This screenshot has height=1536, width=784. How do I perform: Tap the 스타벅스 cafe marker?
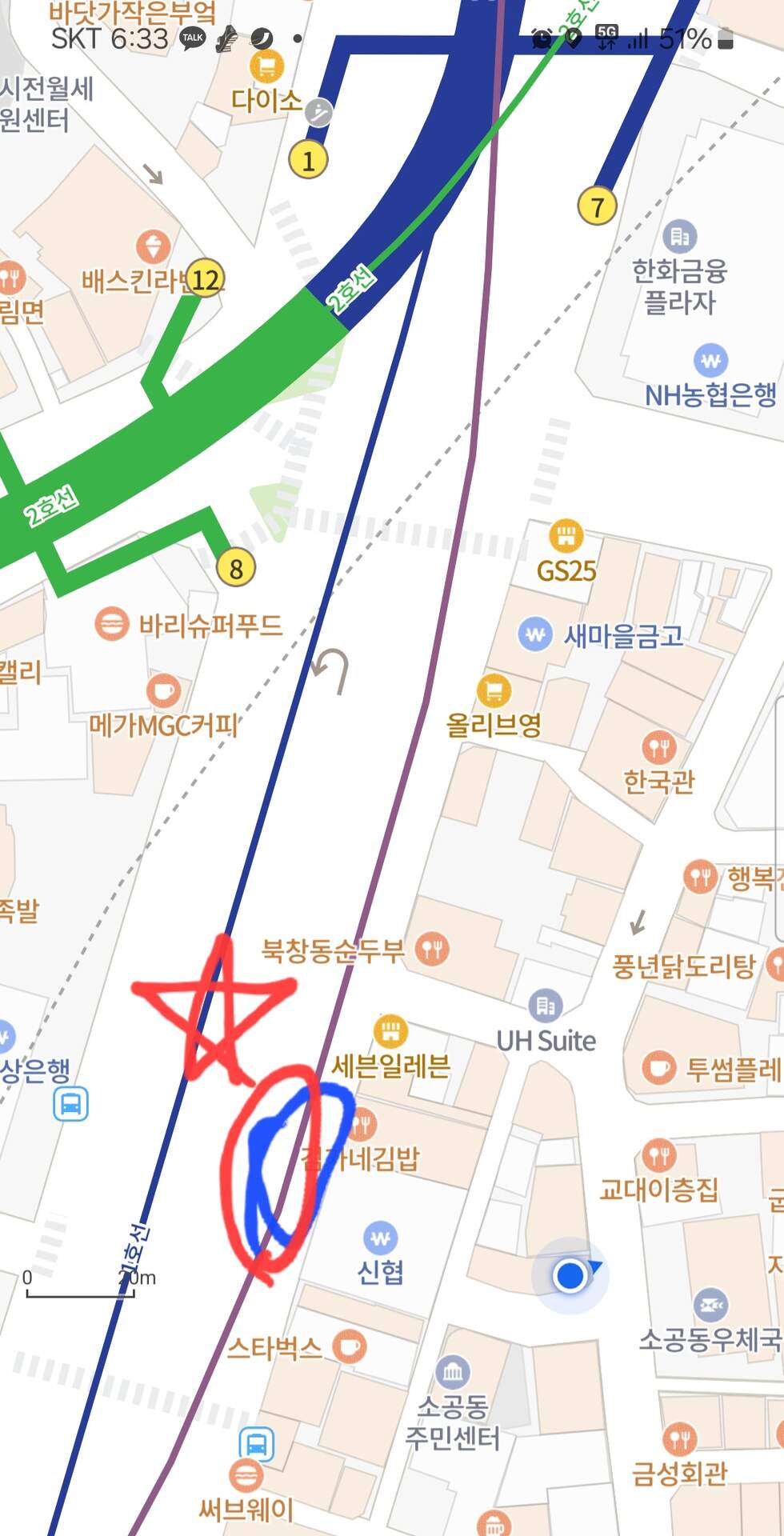click(349, 1347)
